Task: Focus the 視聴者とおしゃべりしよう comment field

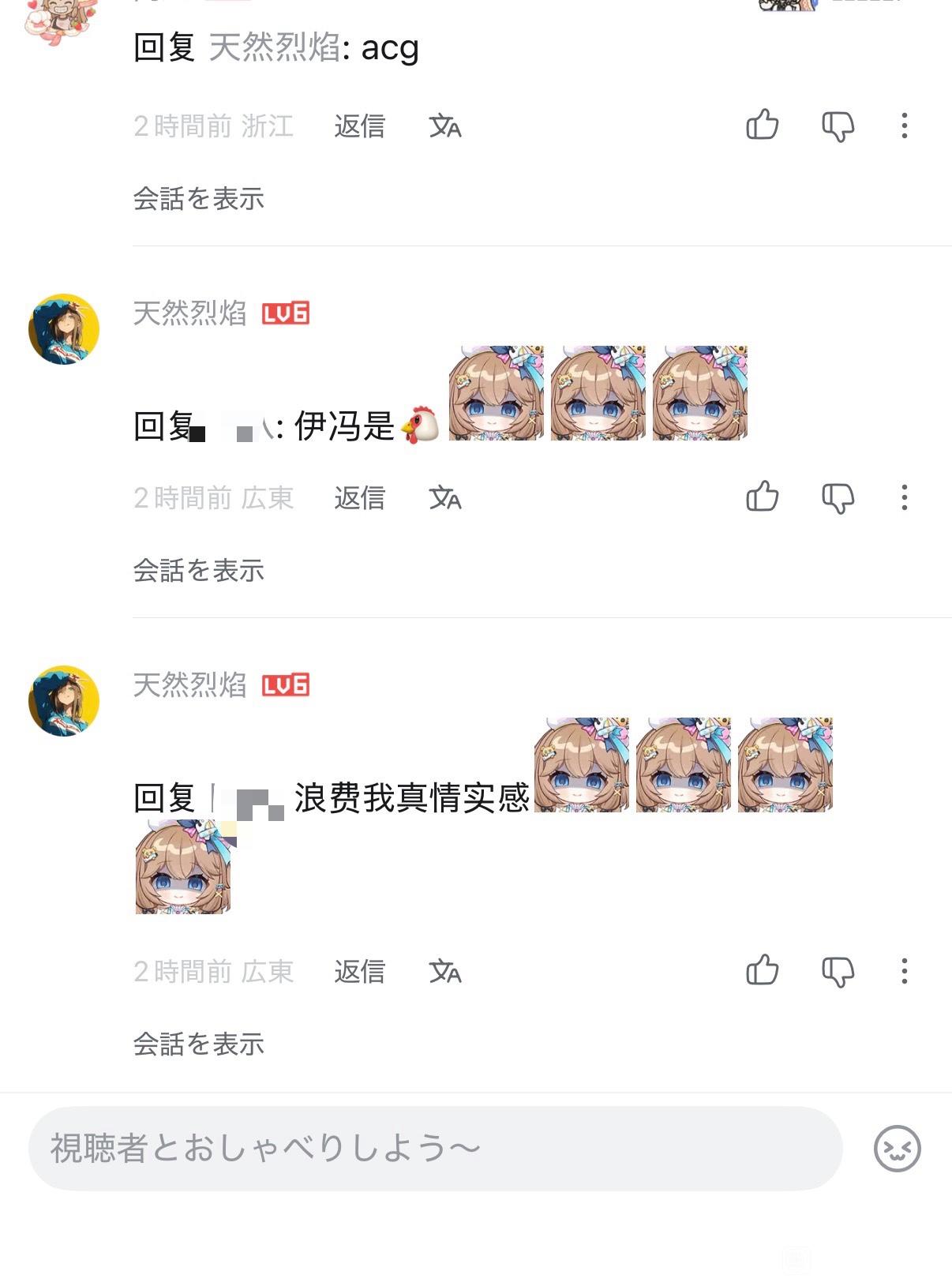Action: pyautogui.click(x=434, y=1149)
